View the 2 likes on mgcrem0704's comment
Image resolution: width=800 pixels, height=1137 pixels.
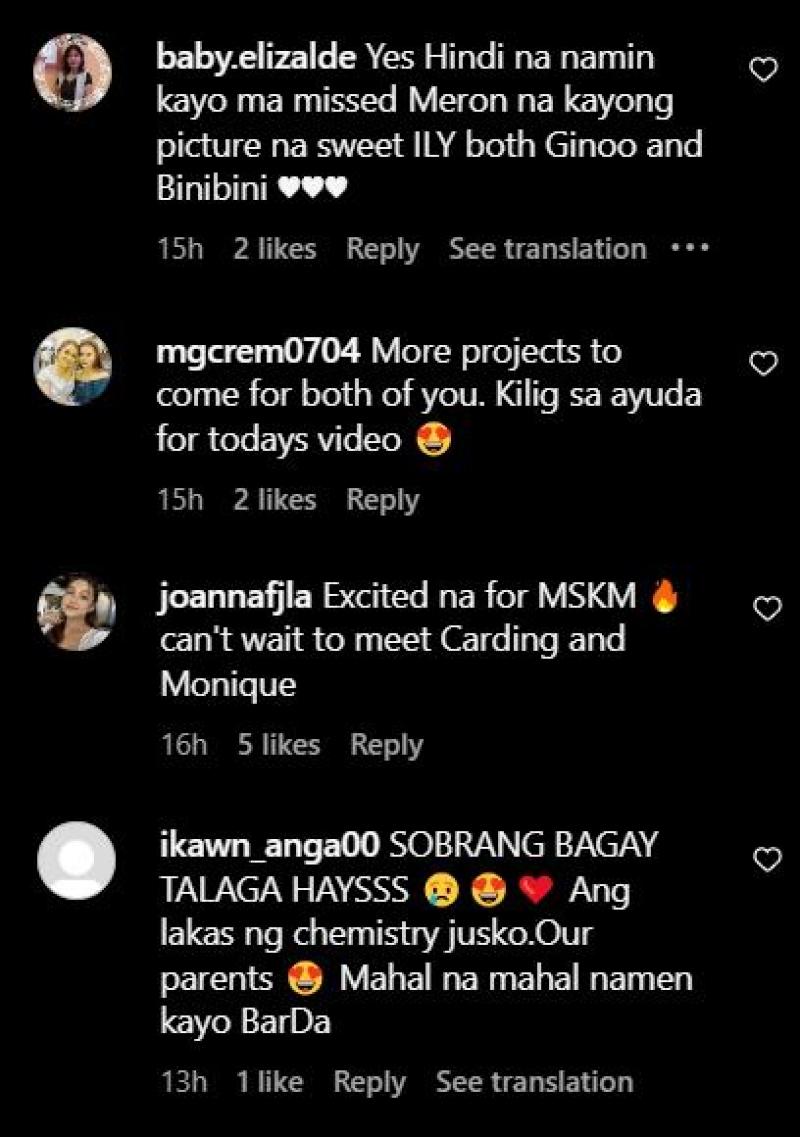(x=274, y=500)
